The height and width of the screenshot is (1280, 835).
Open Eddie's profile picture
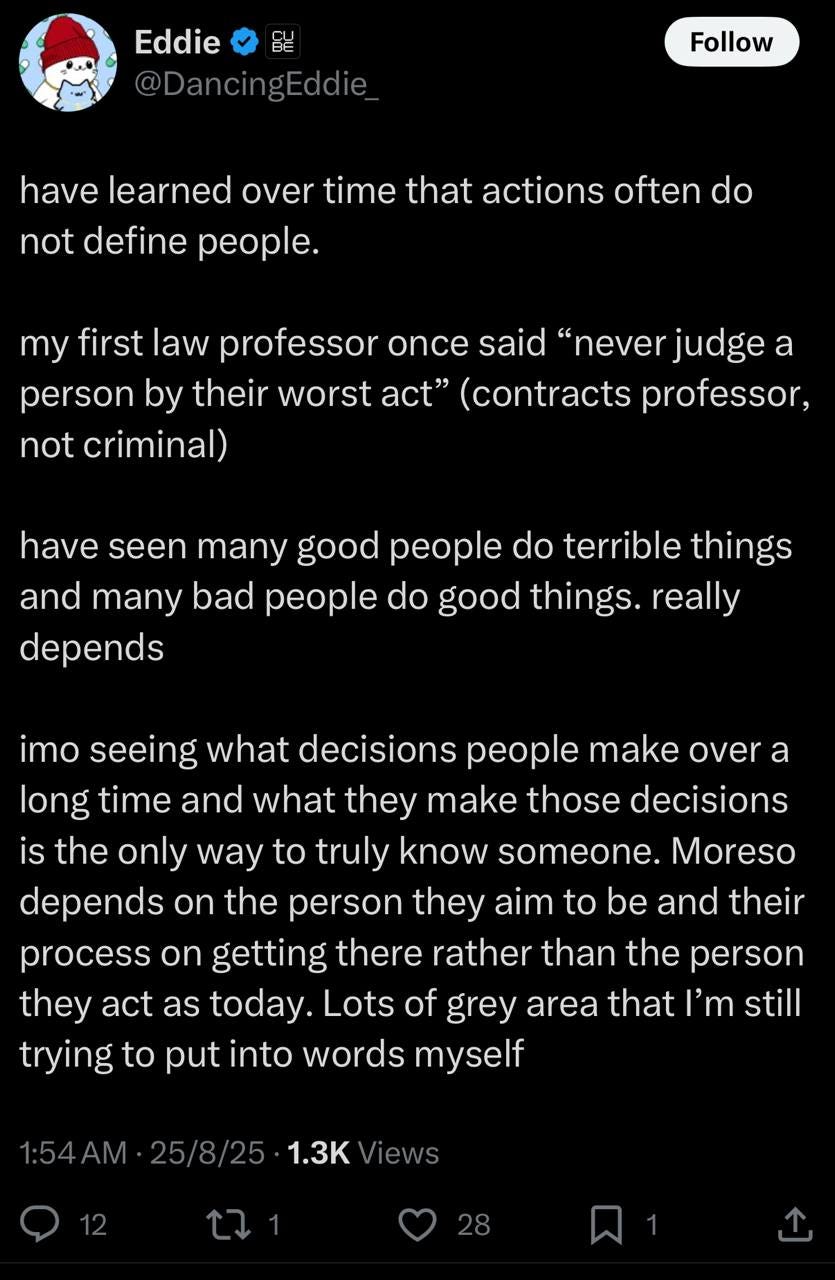(x=69, y=63)
